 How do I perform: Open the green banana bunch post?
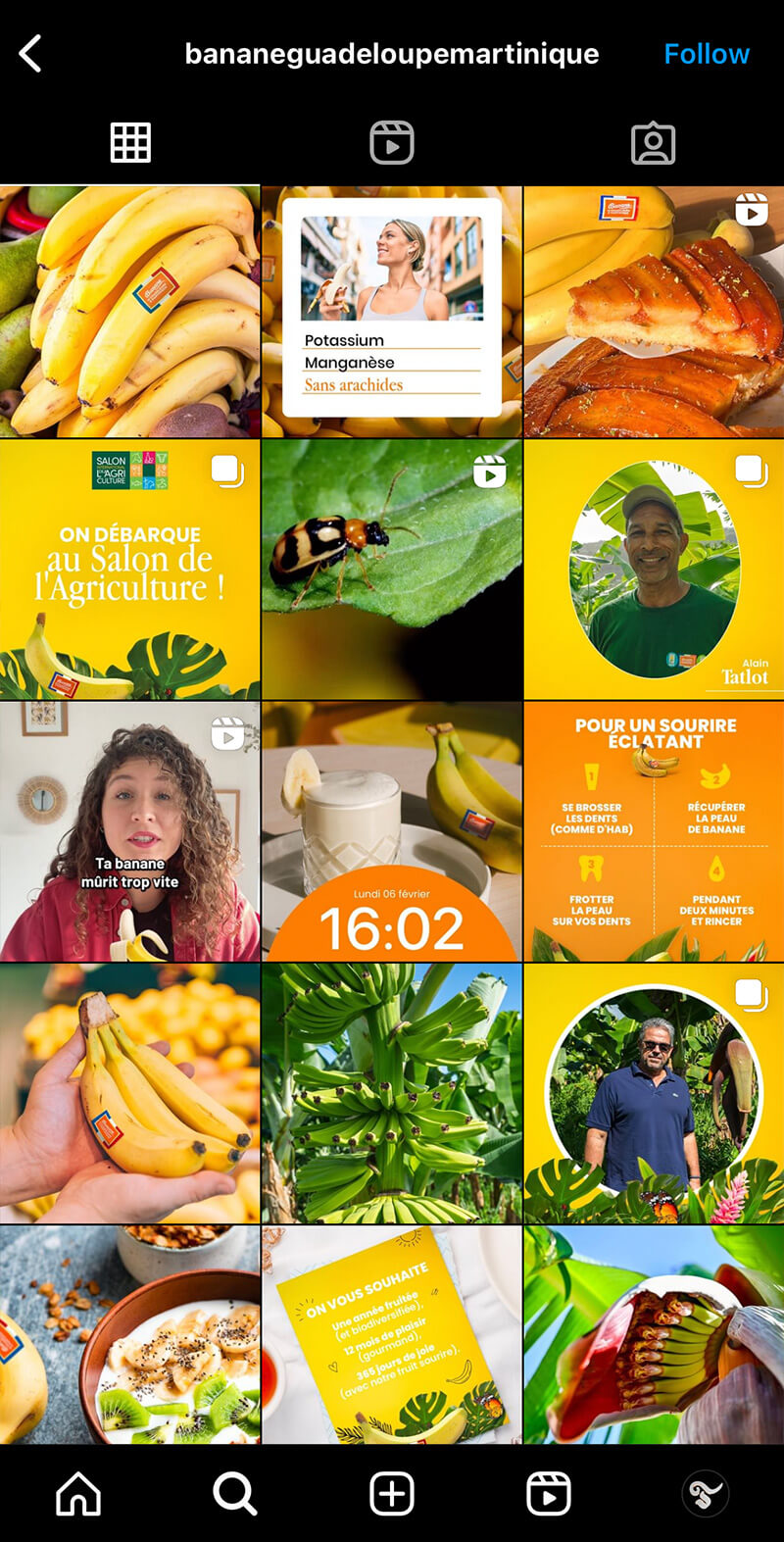(x=391, y=1093)
